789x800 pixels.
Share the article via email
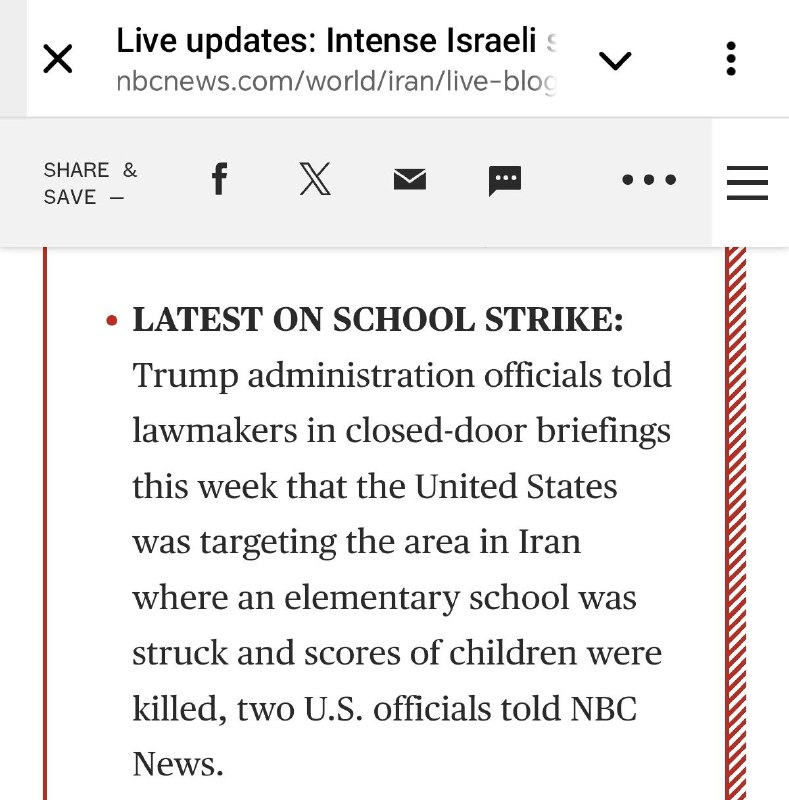point(410,180)
